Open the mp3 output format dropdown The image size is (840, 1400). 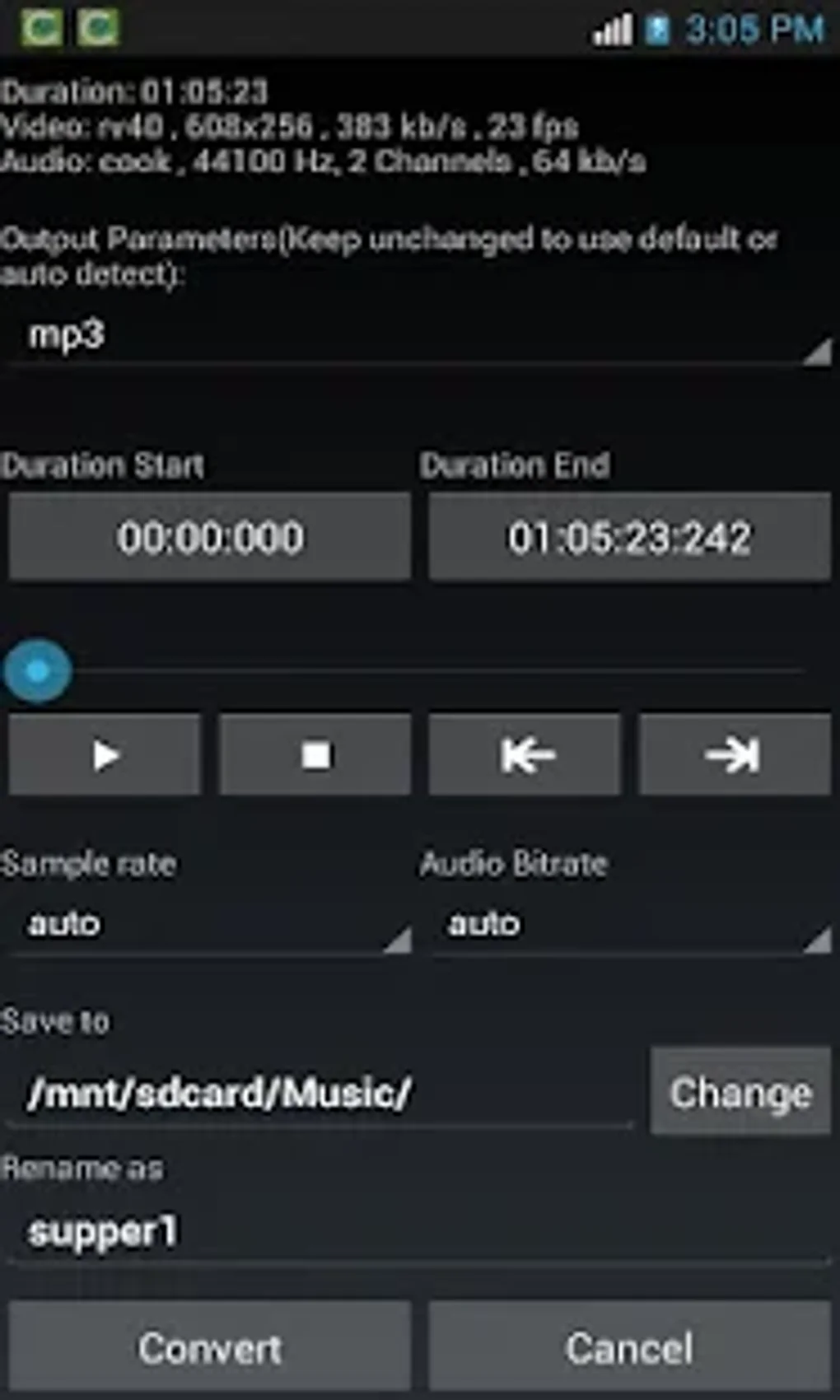click(419, 336)
